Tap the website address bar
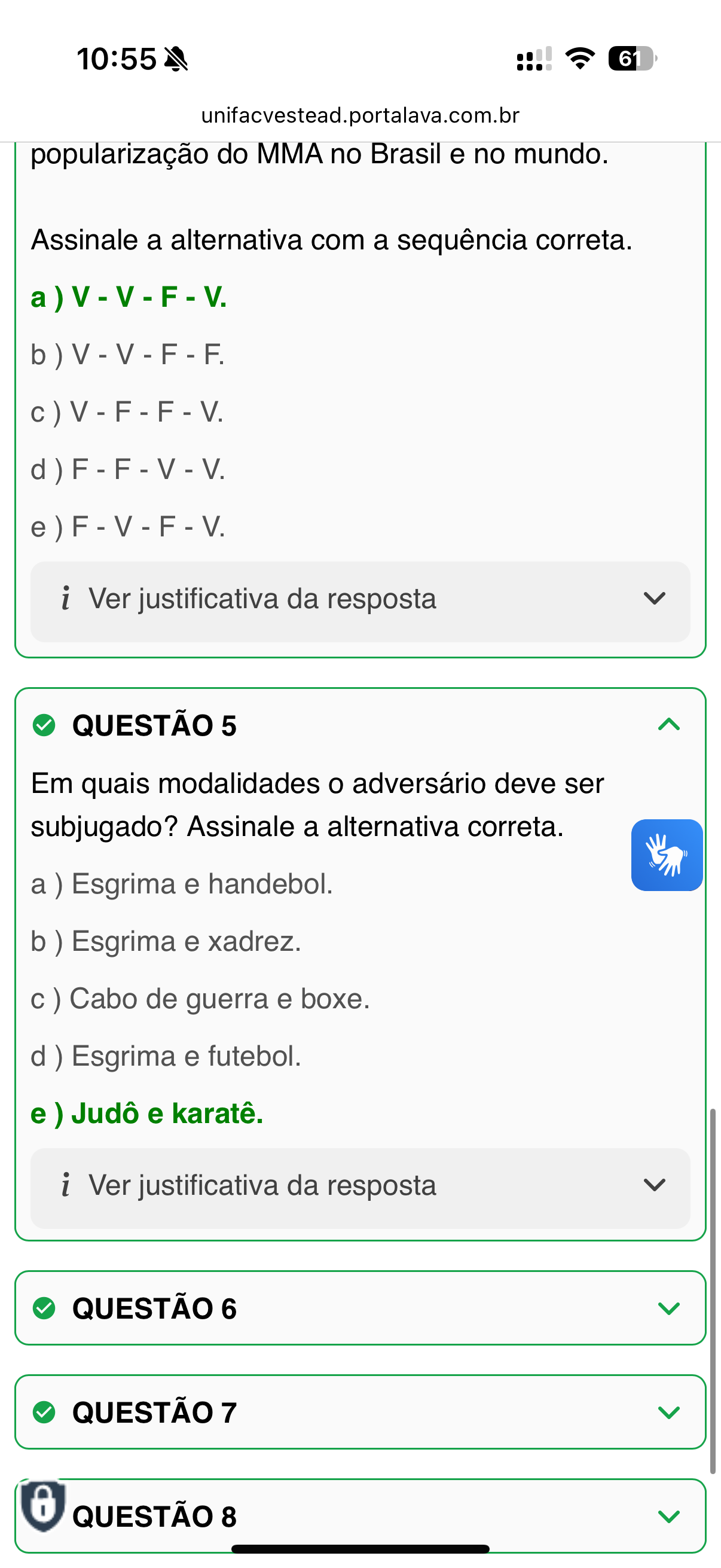Screen dimensions: 721x1568 coord(360,115)
